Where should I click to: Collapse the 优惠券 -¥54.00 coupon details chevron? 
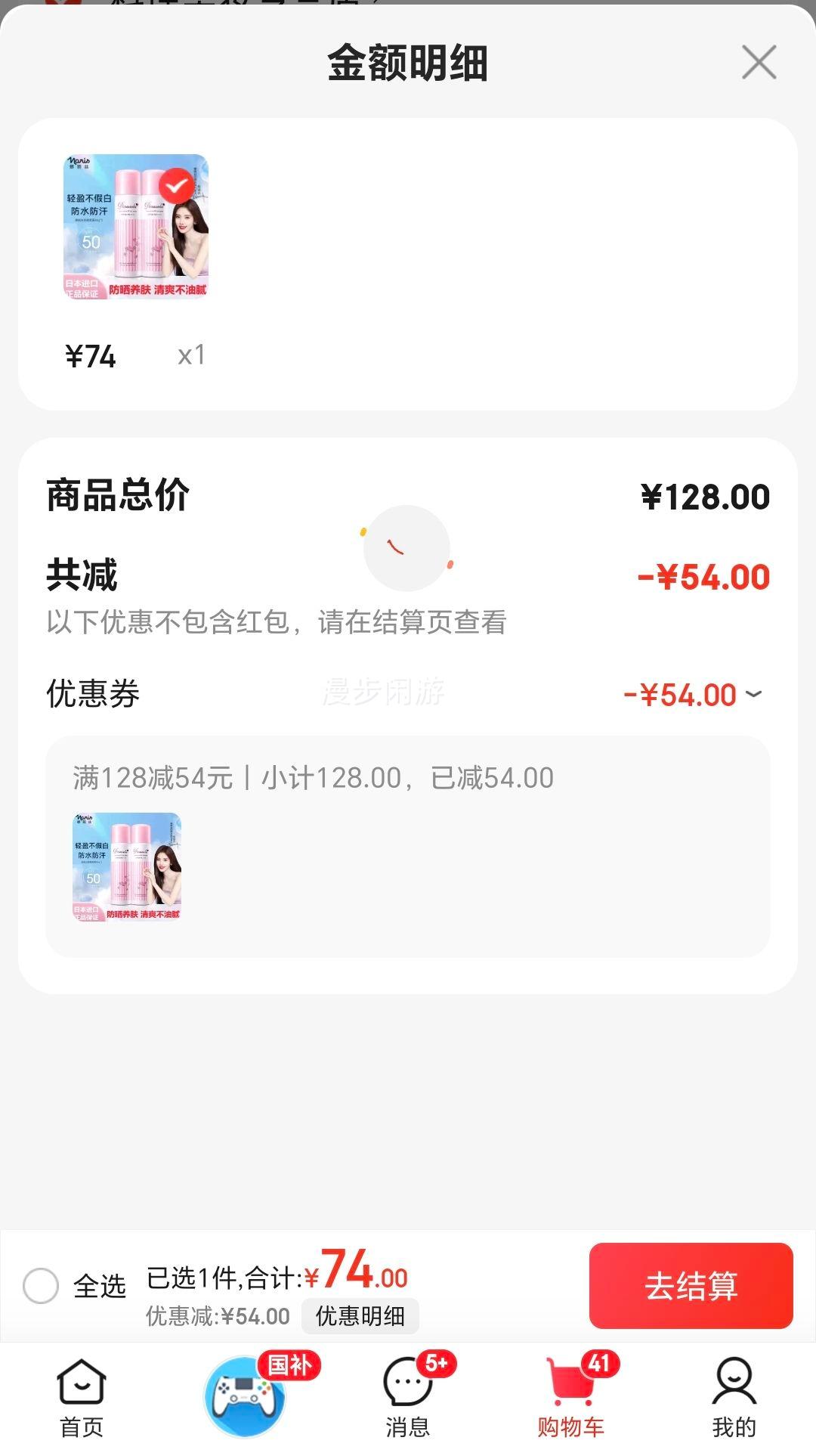pos(753,695)
